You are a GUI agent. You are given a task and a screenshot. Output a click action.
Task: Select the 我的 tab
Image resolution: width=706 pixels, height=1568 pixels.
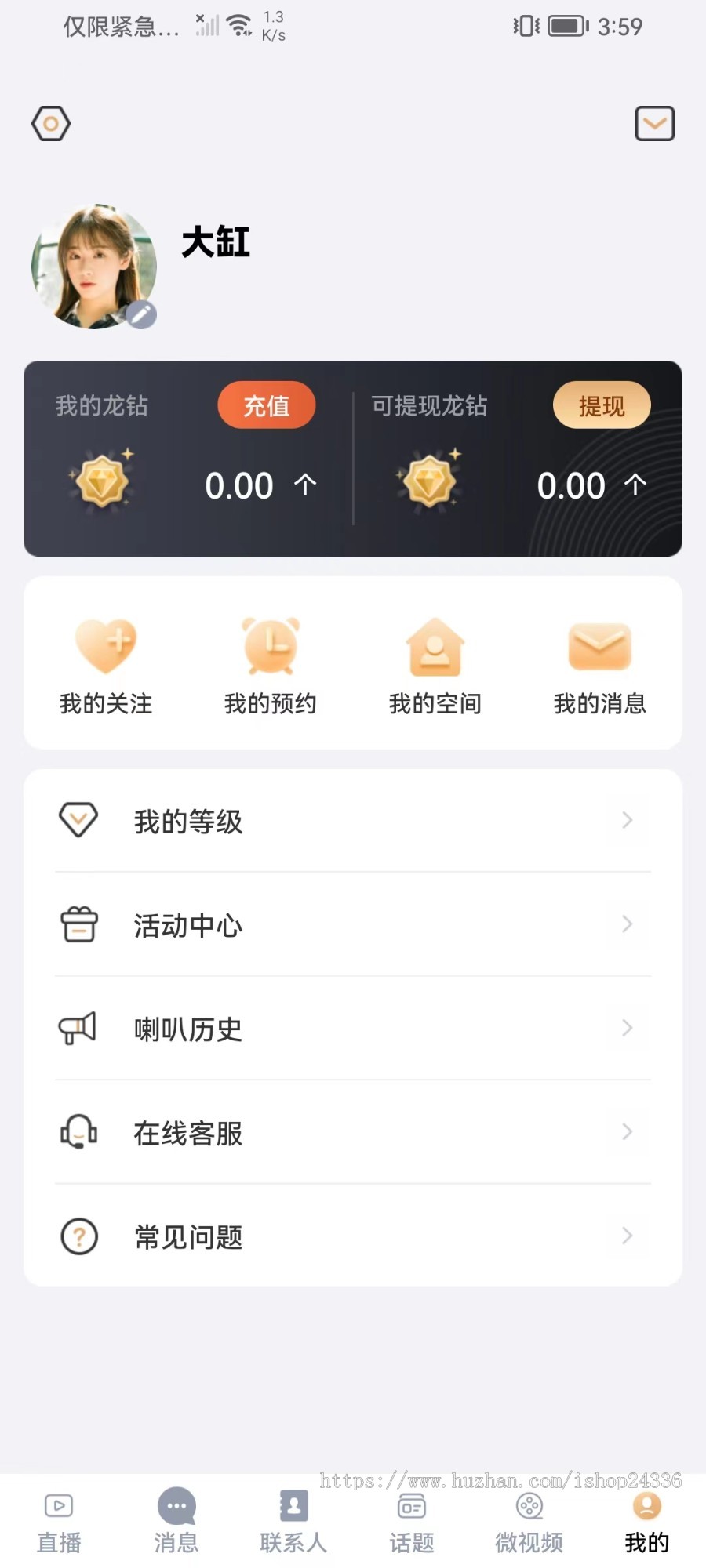click(647, 1521)
